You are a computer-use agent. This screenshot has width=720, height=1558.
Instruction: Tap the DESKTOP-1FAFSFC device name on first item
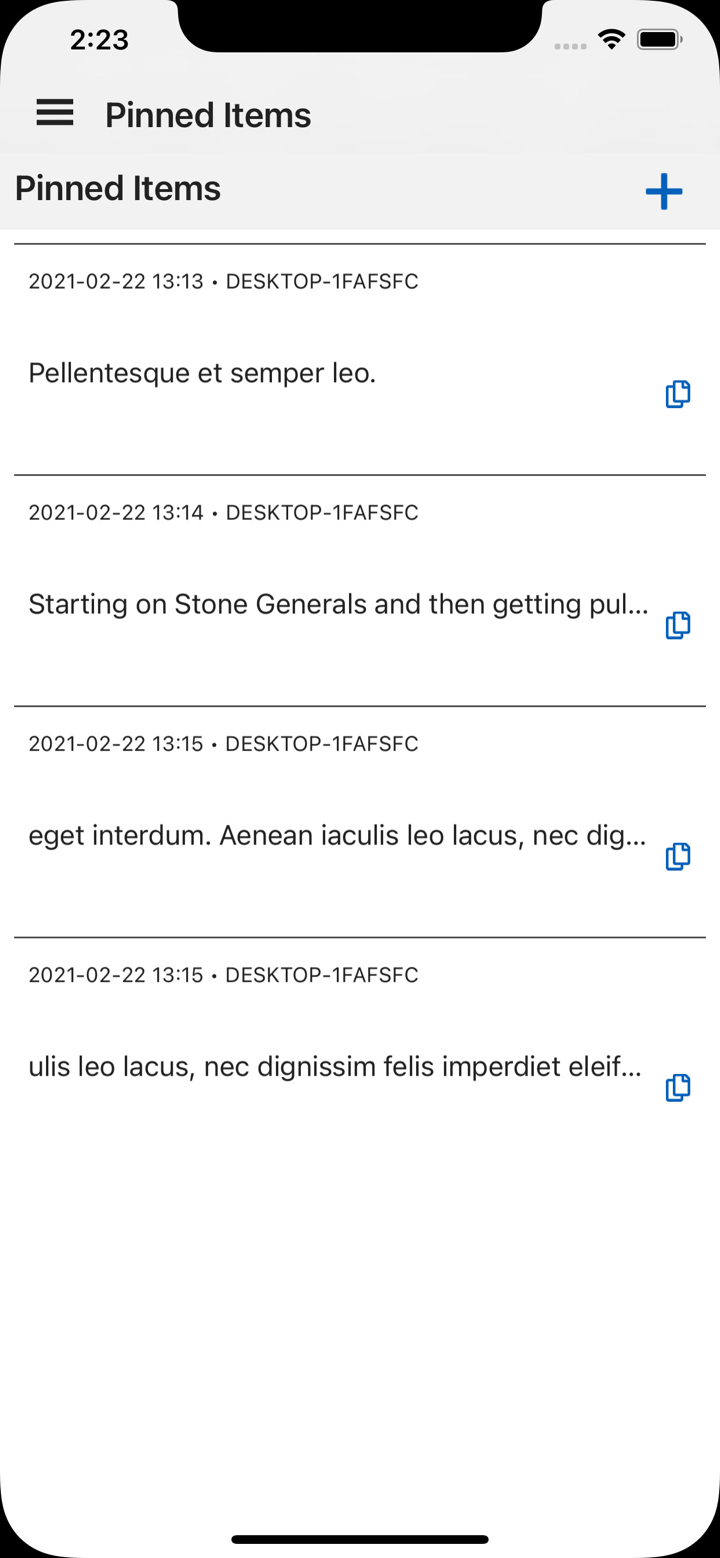pyautogui.click(x=322, y=281)
